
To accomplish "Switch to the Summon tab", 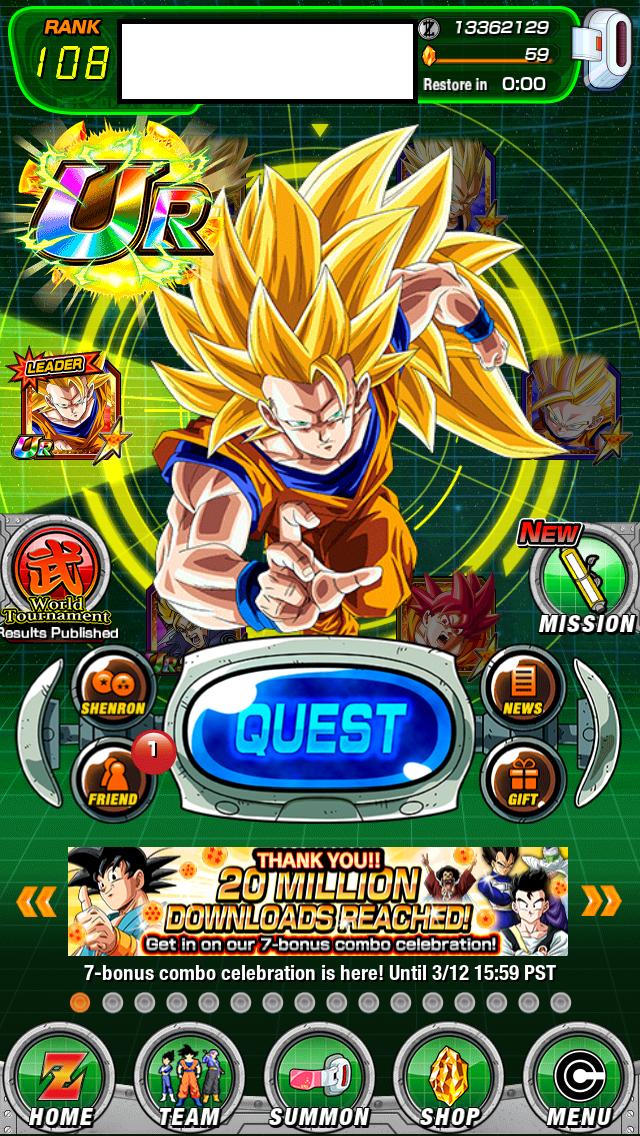I will 320,1077.
